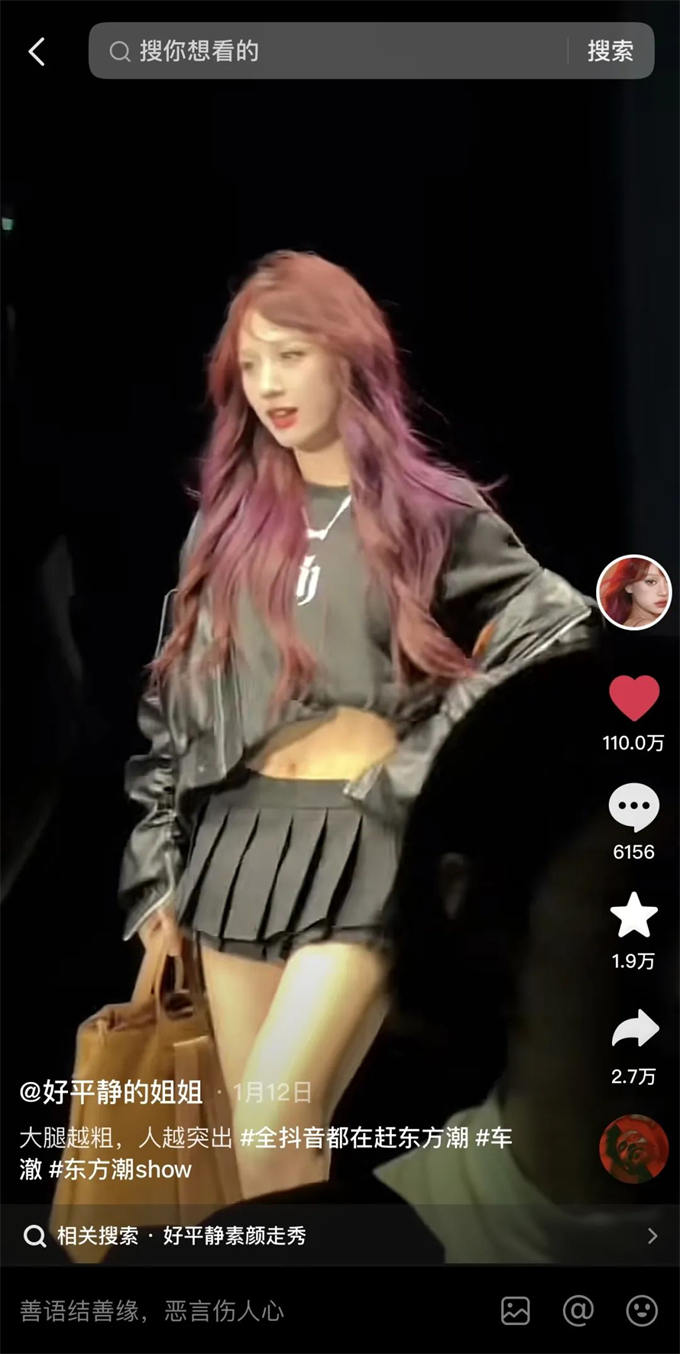
Task: Open the emoji picker
Action: (x=642, y=1310)
